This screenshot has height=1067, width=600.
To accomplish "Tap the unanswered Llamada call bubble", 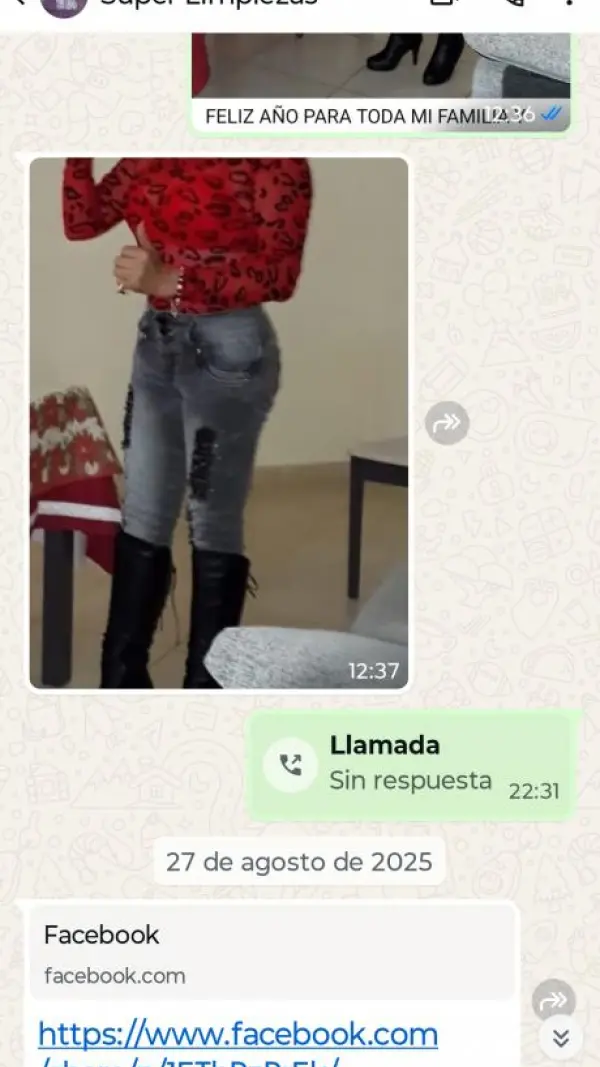I will tap(410, 765).
